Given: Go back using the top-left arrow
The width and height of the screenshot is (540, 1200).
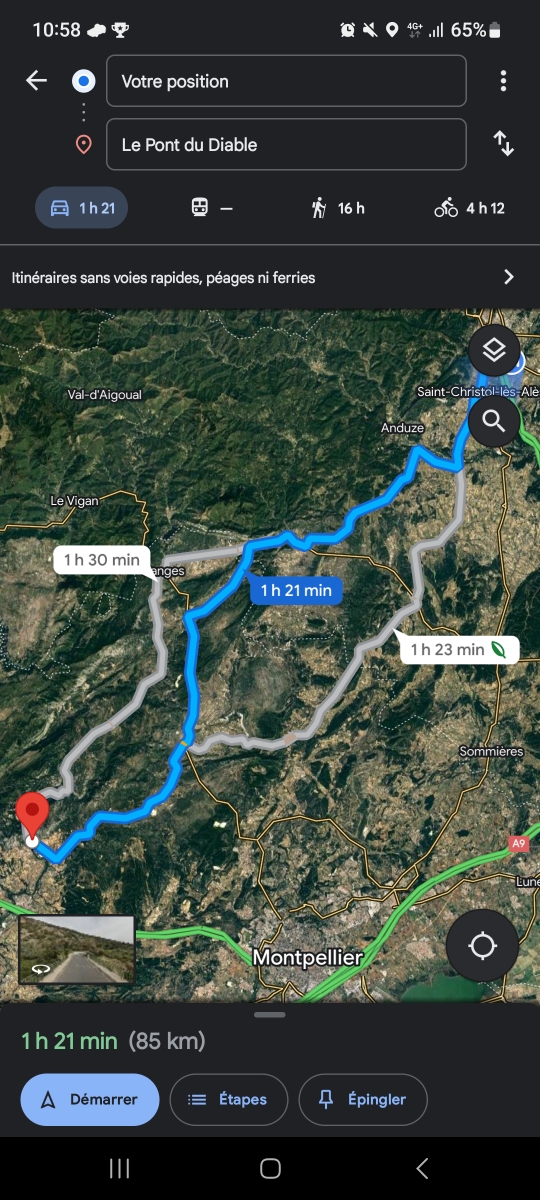Looking at the screenshot, I should (x=37, y=81).
